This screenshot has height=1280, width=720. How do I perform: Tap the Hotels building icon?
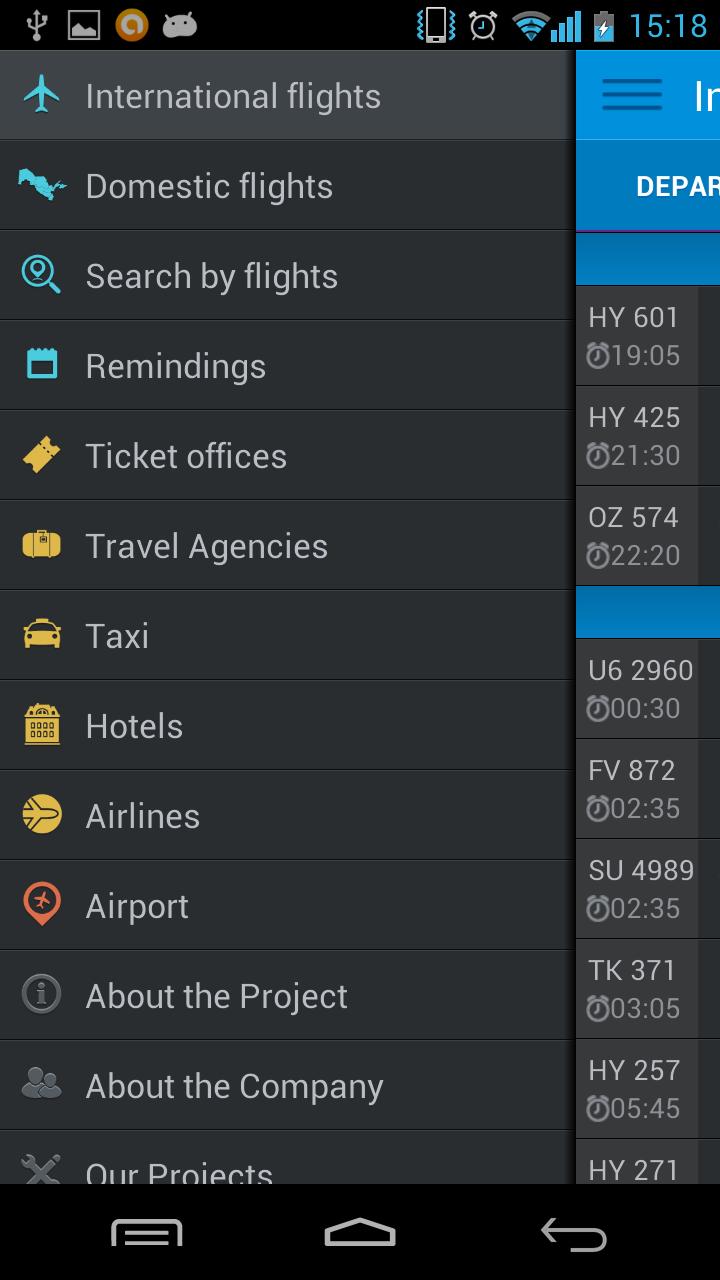point(40,725)
